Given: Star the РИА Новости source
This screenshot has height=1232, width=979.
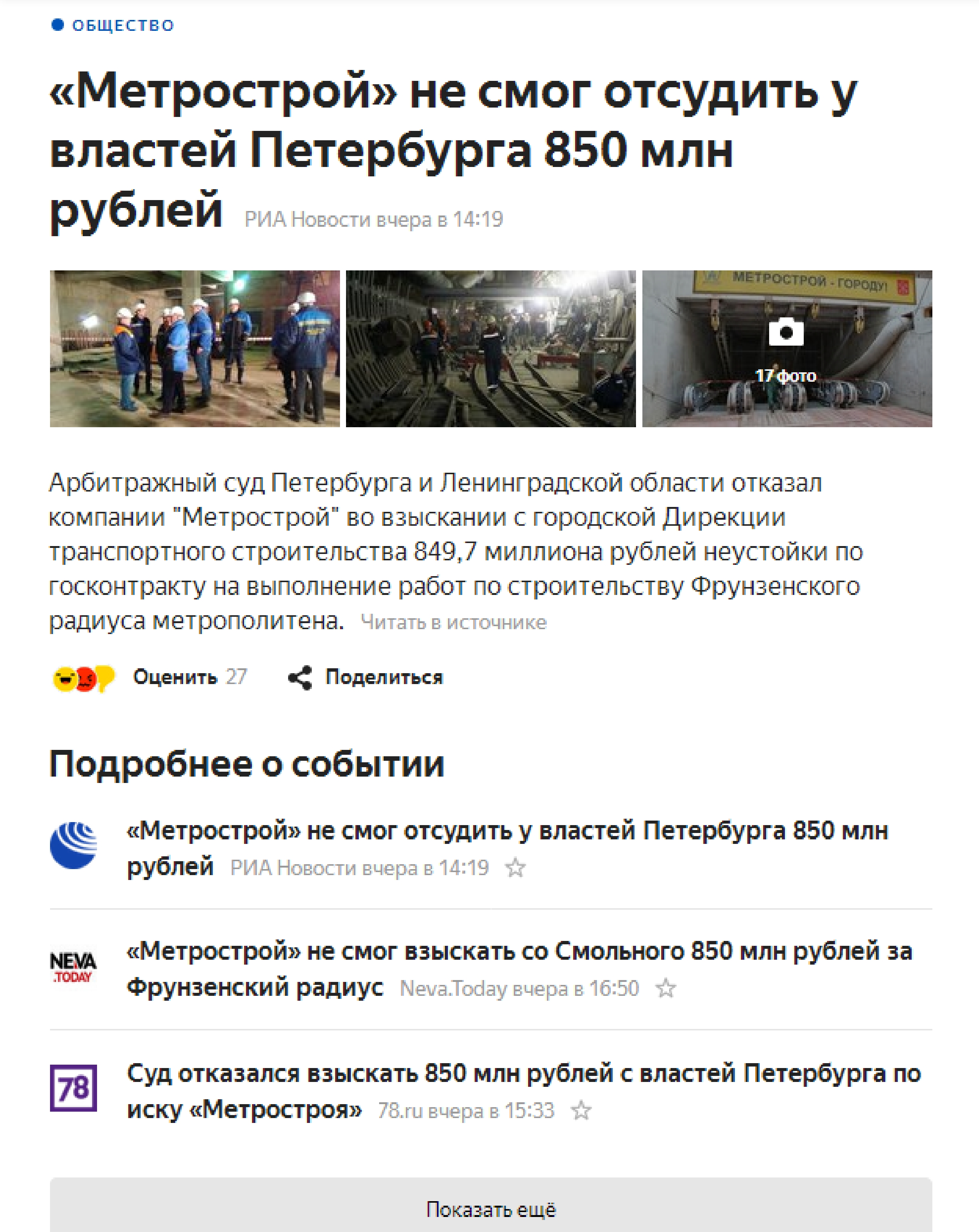Looking at the screenshot, I should tap(516, 868).
